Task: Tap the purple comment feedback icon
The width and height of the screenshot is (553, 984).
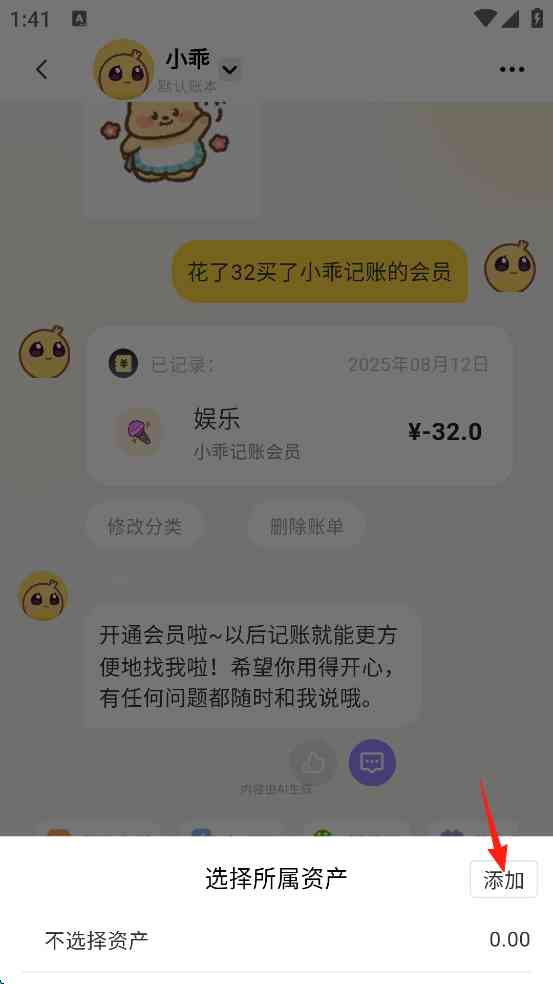Action: 372,762
